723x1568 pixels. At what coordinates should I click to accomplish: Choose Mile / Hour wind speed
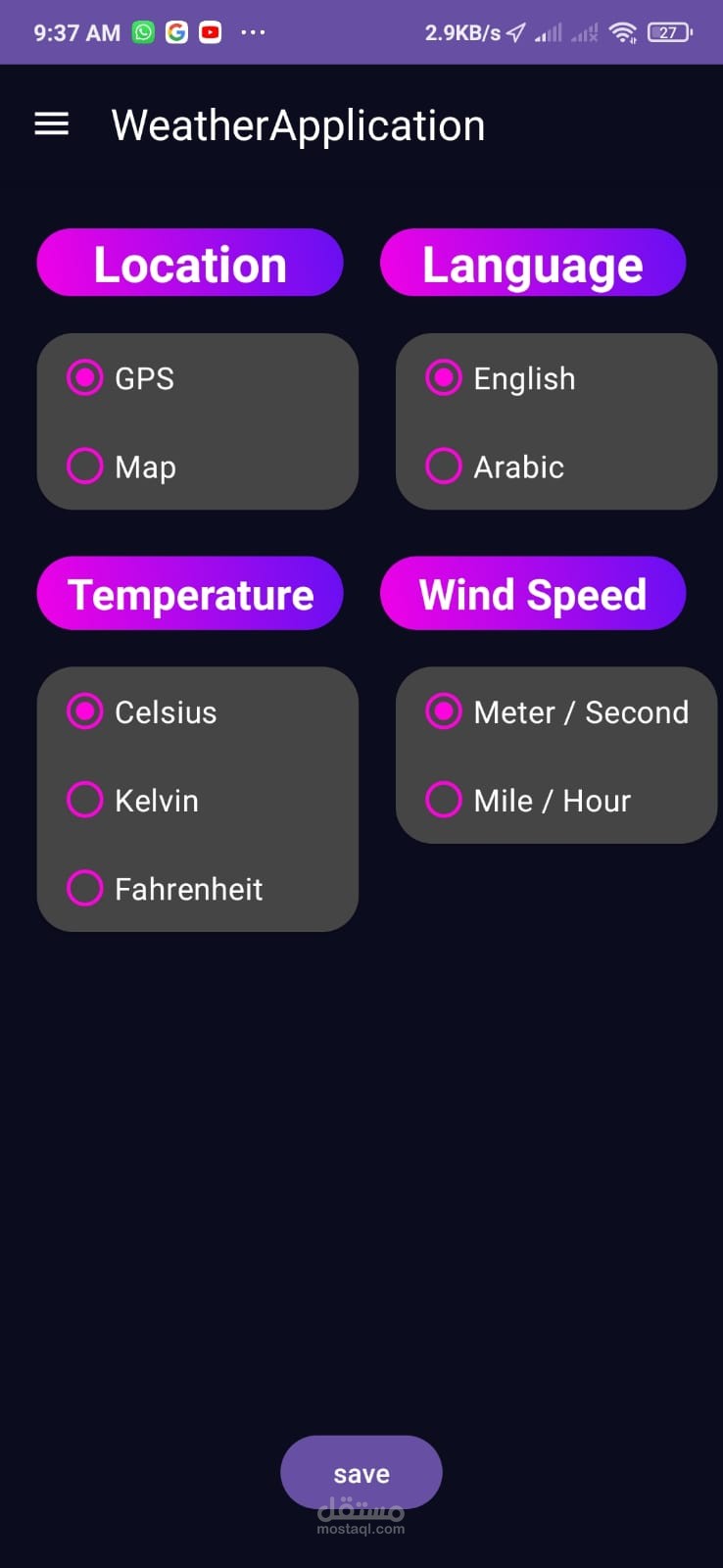coord(444,800)
